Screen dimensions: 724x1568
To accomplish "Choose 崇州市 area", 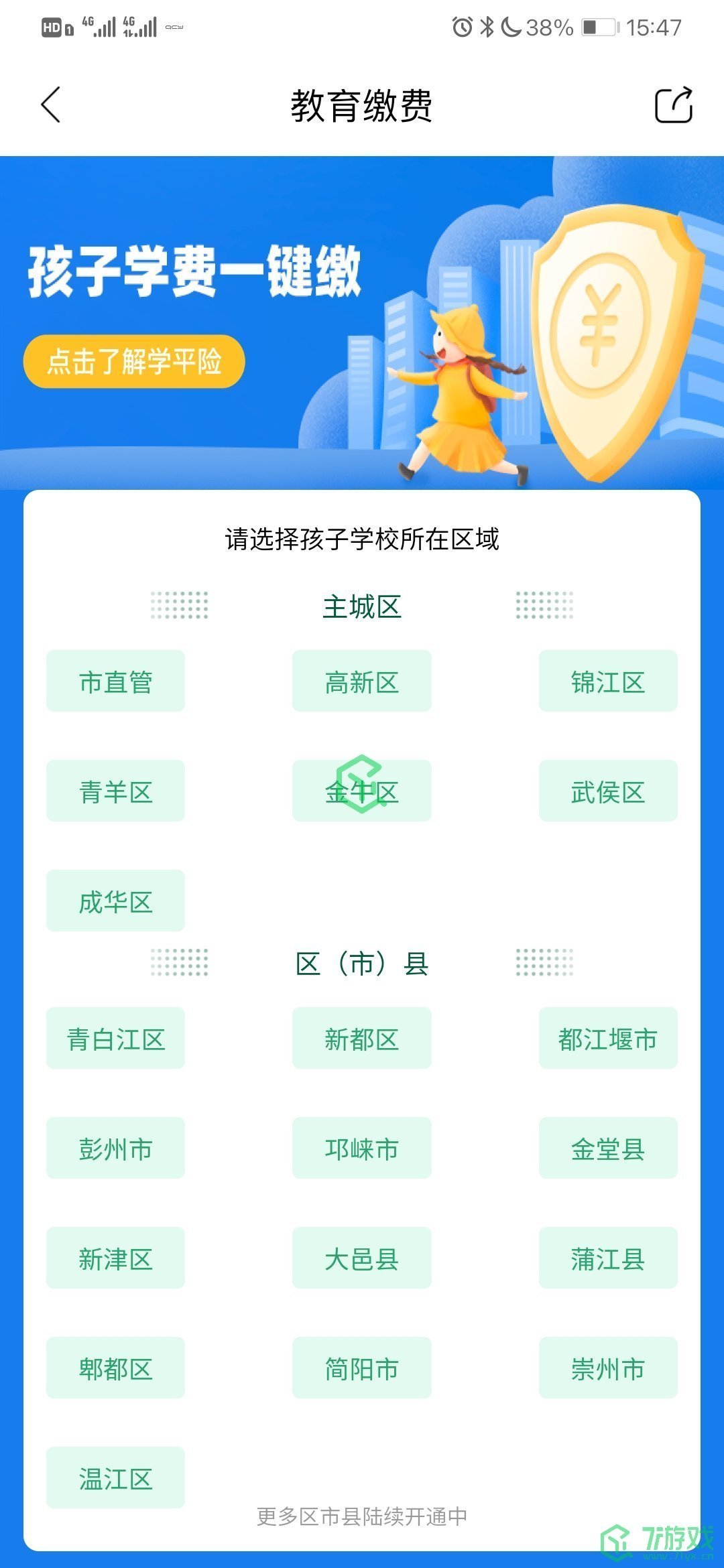I will (x=607, y=1368).
